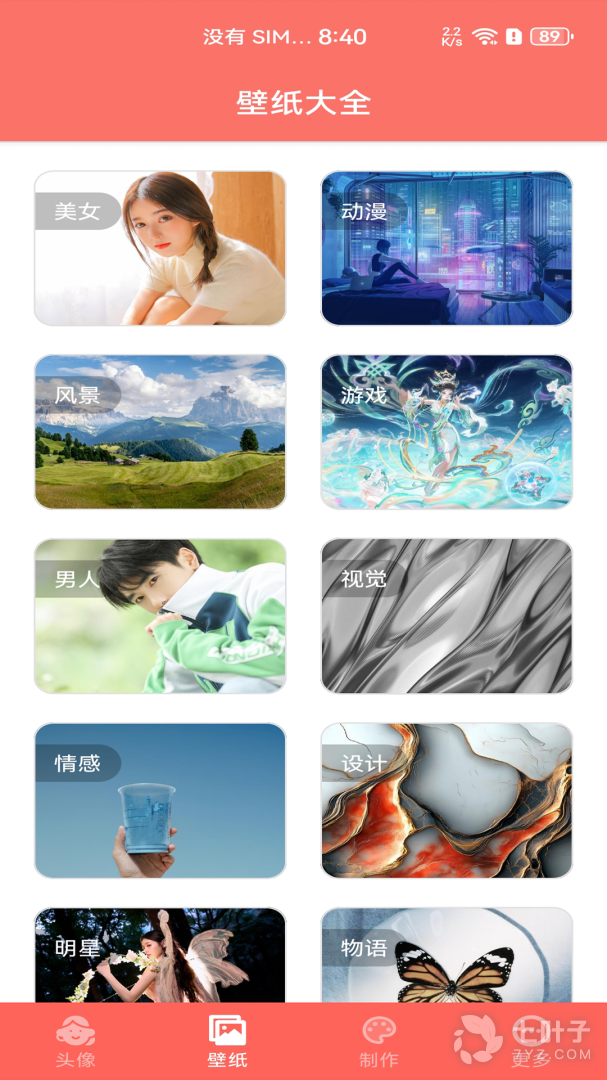Open the 物语 category tile

click(446, 955)
